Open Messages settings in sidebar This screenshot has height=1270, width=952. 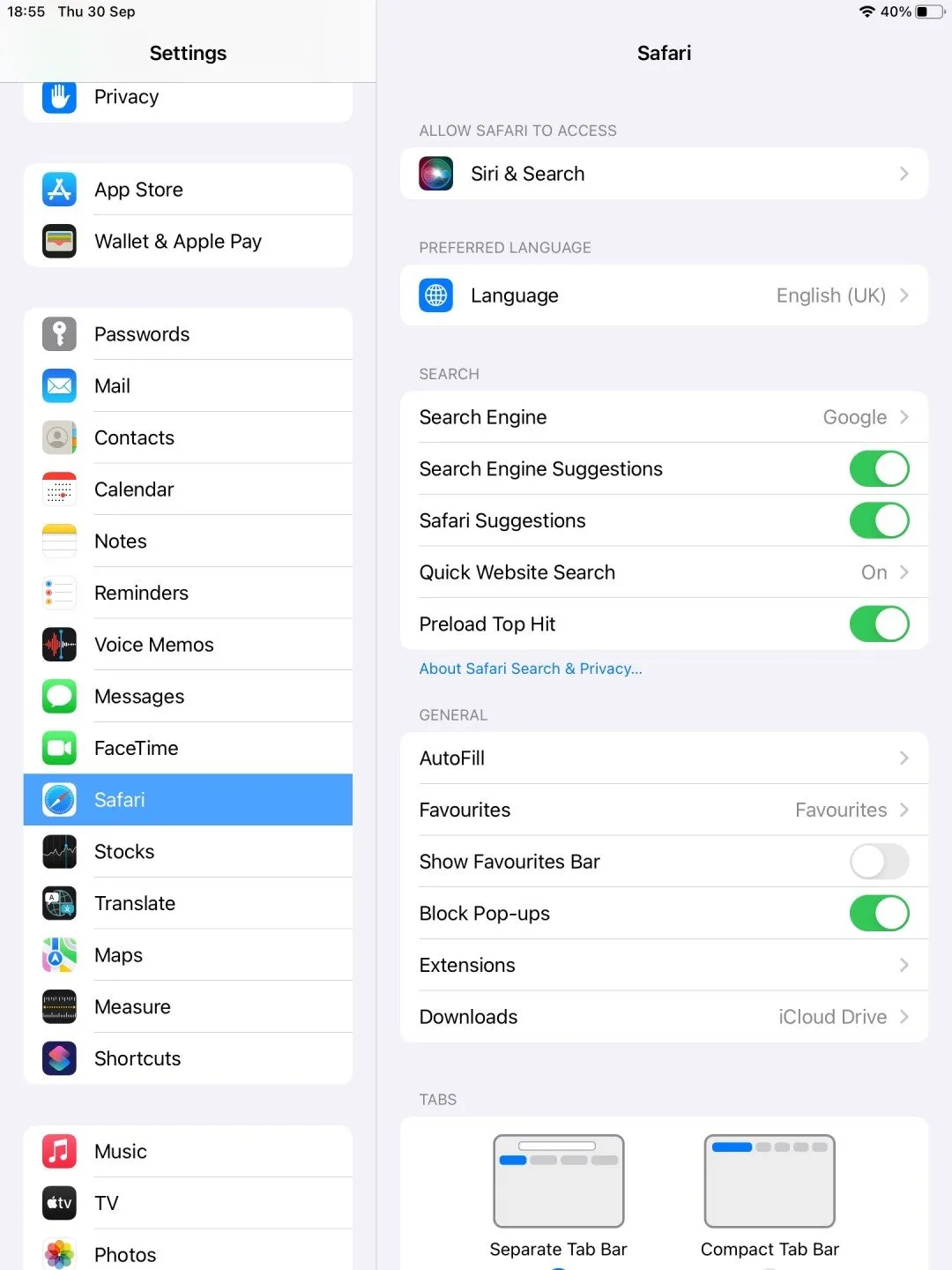pyautogui.click(x=188, y=697)
